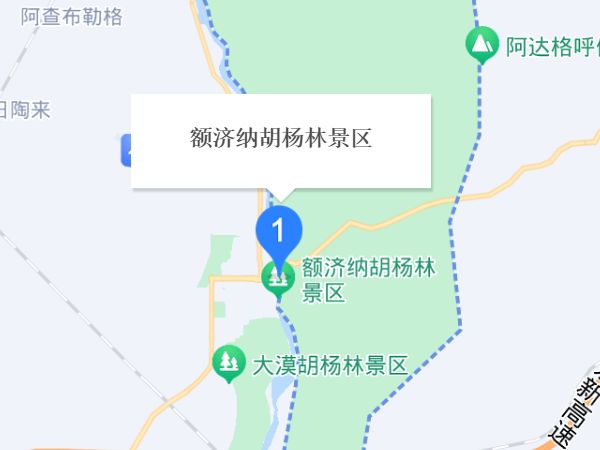Select the 阿达格呼 mountain marker

[482, 44]
